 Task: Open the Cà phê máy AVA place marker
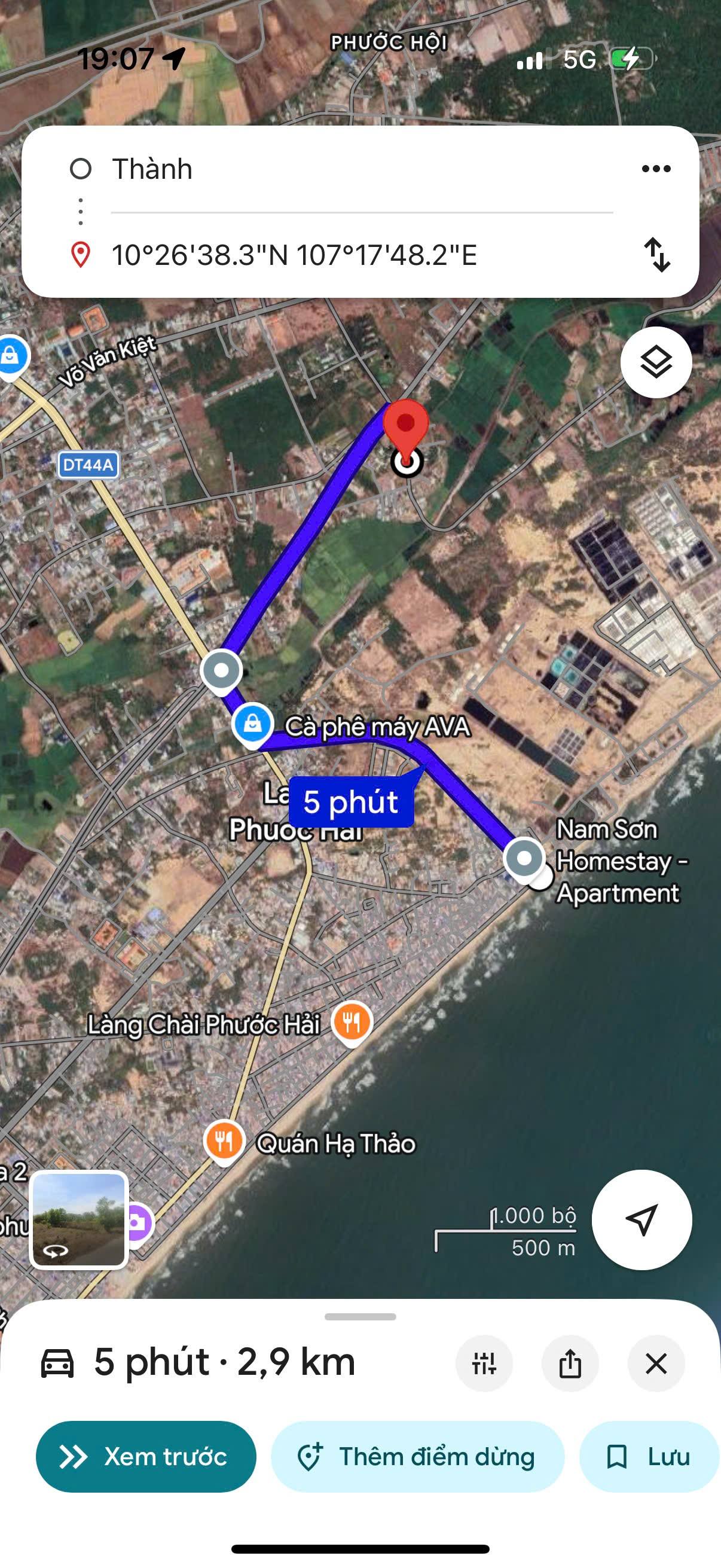(x=252, y=724)
